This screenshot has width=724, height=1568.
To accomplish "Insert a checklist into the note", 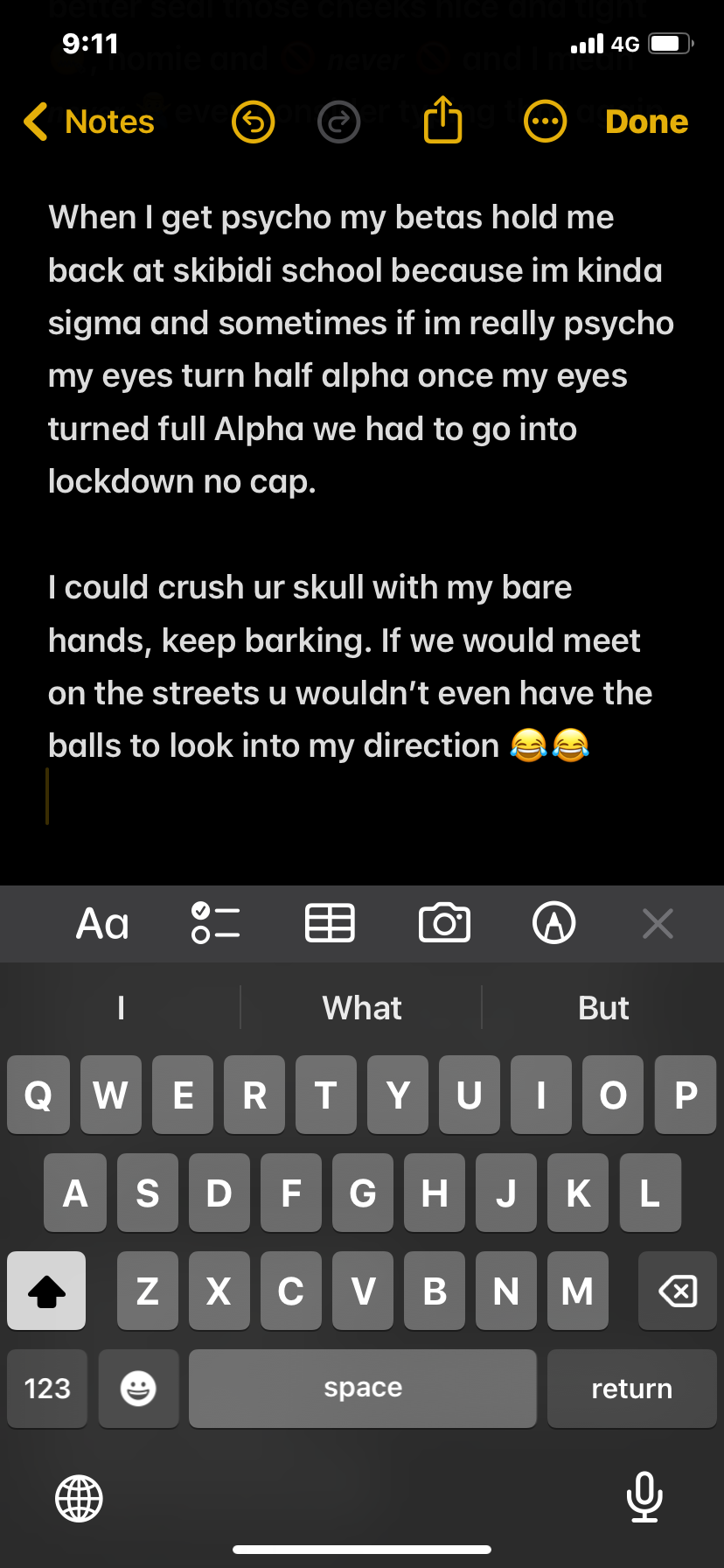I will [x=215, y=923].
